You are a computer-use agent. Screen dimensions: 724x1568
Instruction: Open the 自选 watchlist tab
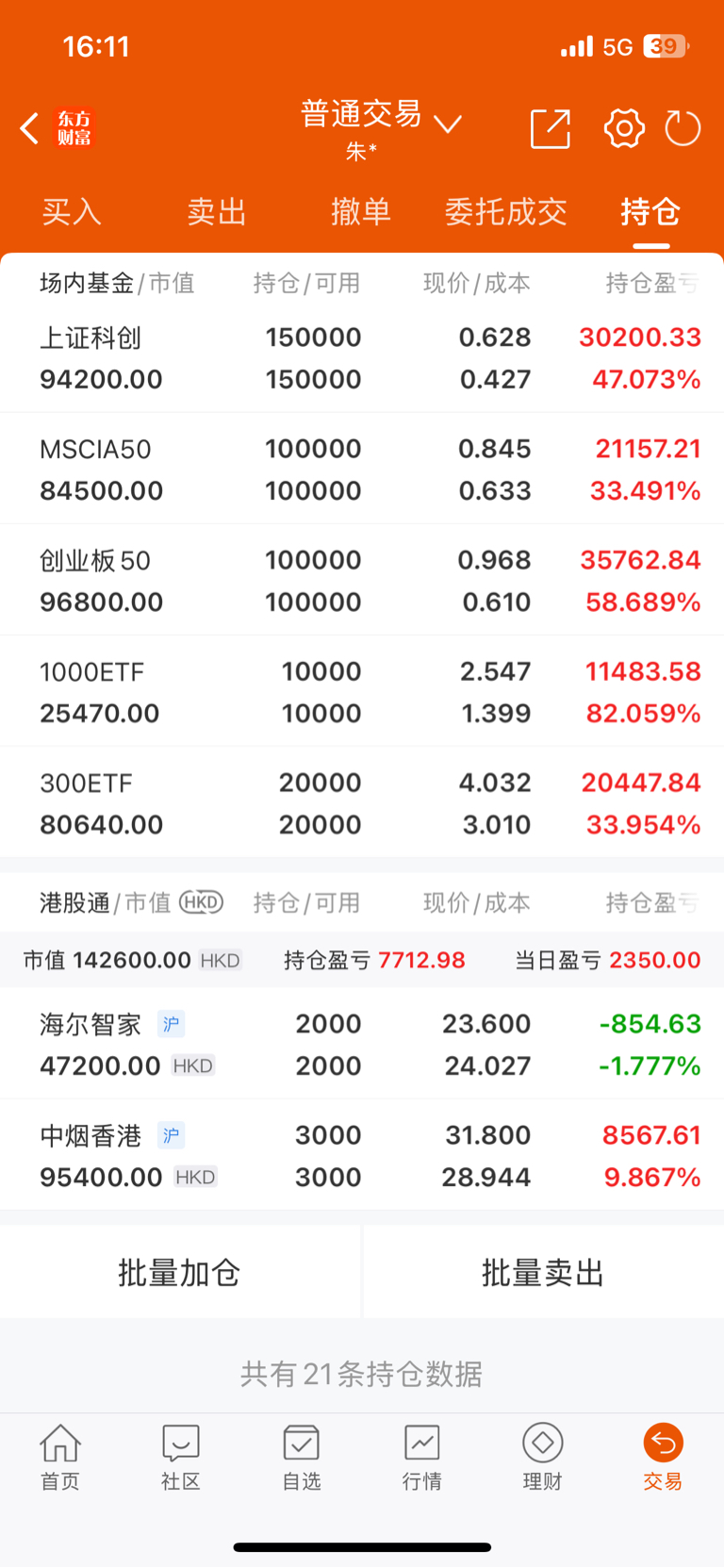[x=302, y=1458]
